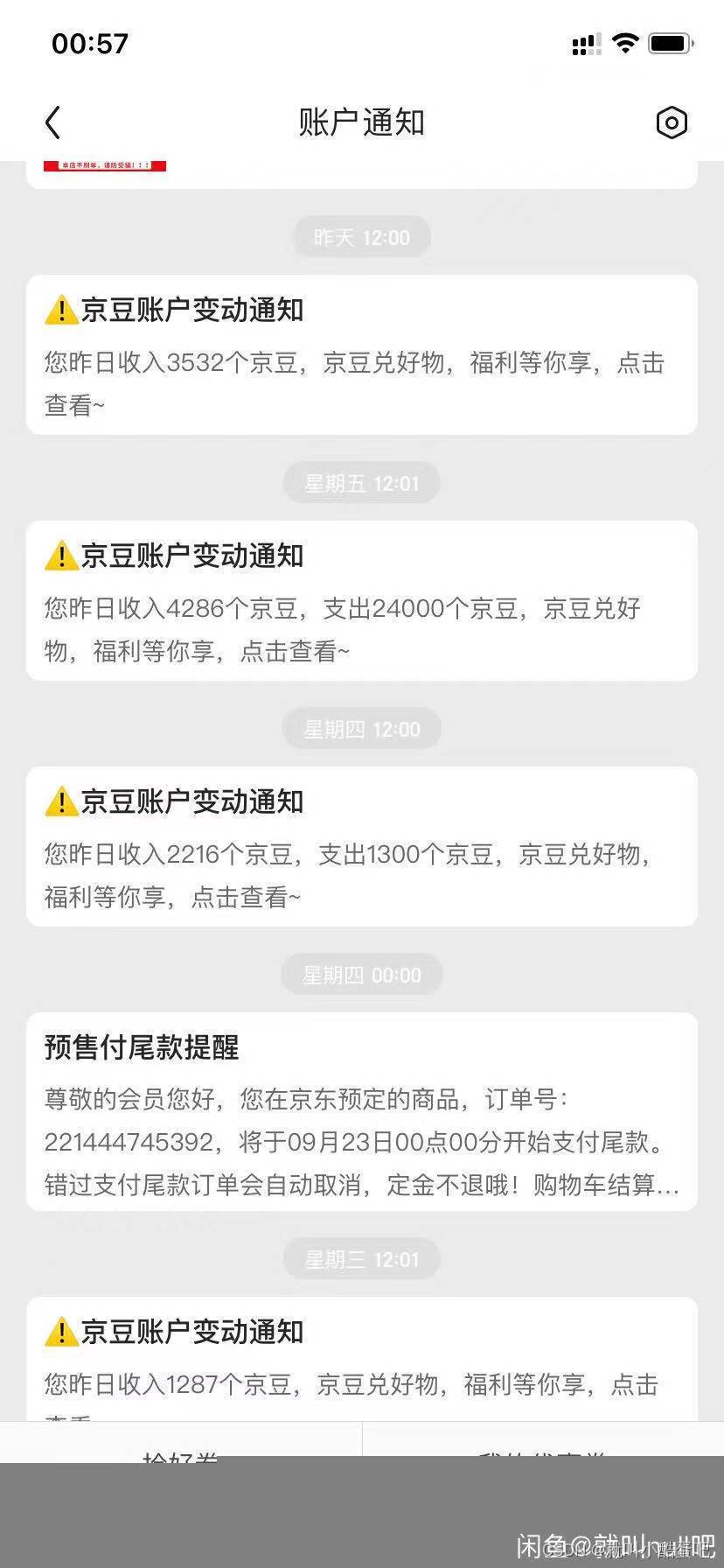The image size is (724, 1568).
Task: Go back from account notifications
Action: tap(52, 122)
